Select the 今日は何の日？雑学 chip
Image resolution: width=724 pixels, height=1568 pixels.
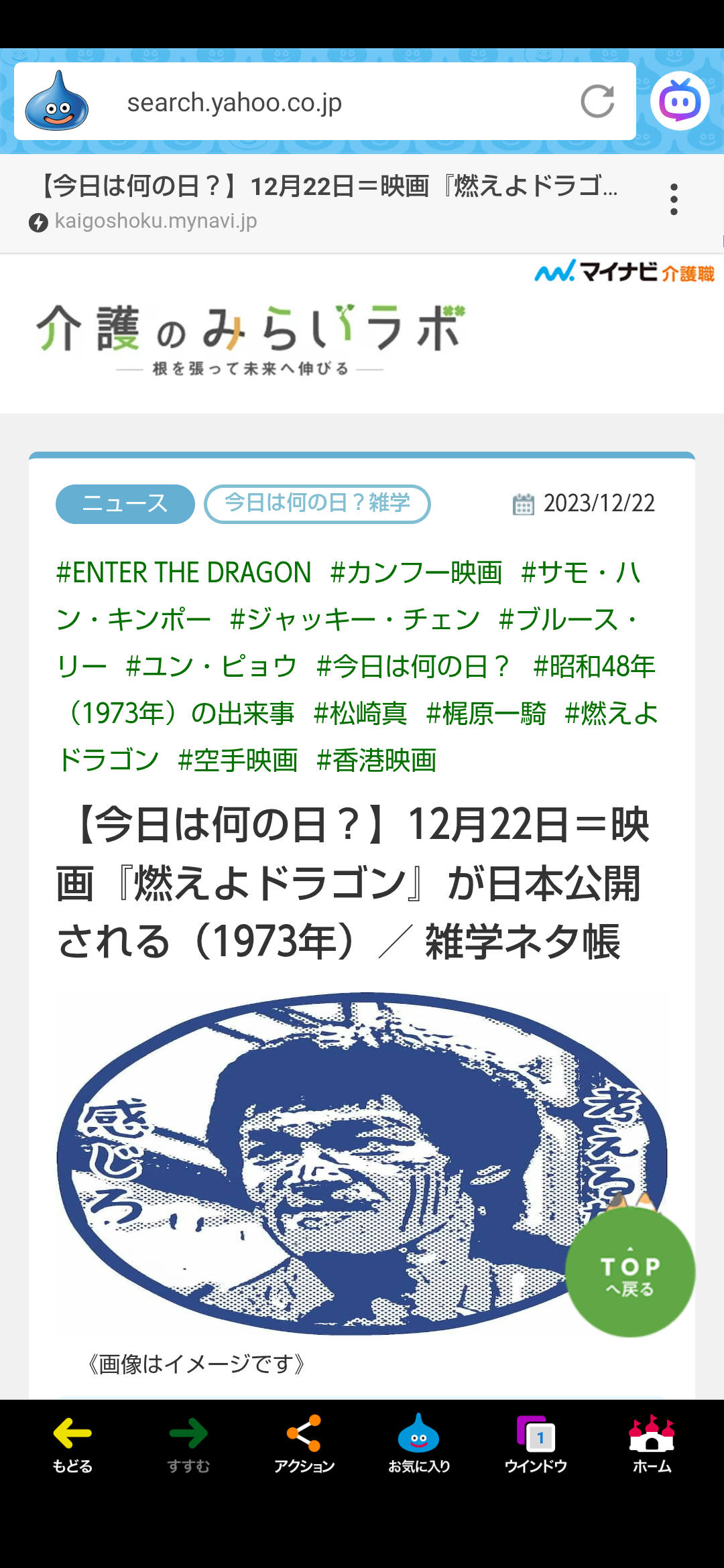(x=317, y=504)
